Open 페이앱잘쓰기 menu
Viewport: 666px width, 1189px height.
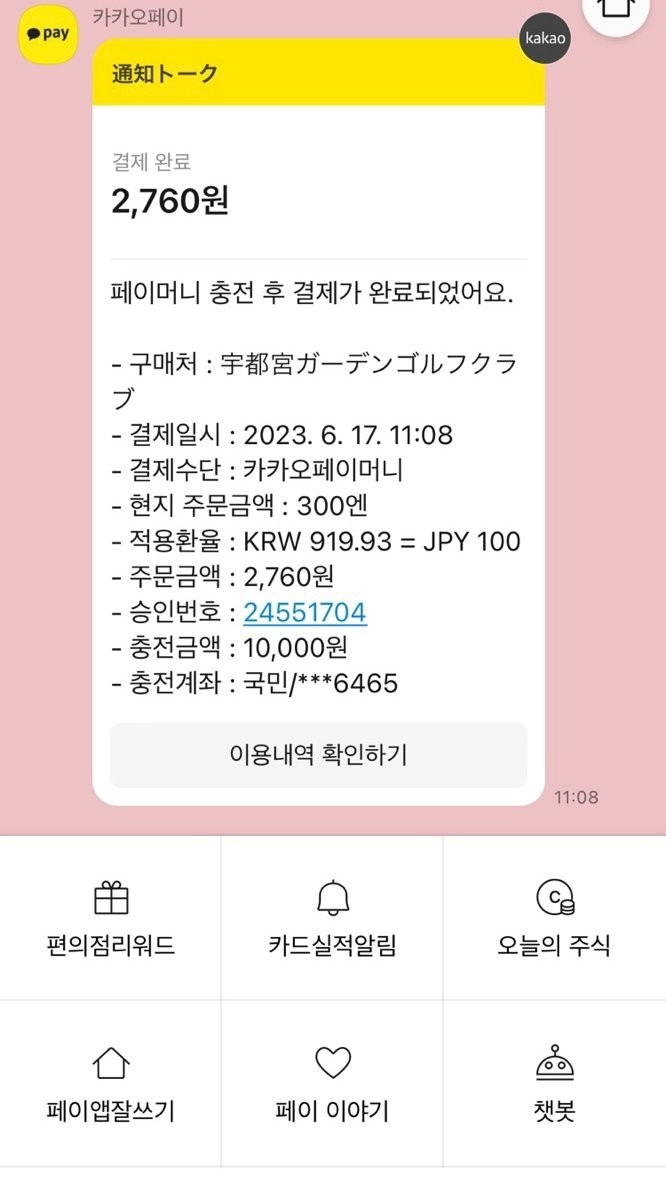(110, 1084)
